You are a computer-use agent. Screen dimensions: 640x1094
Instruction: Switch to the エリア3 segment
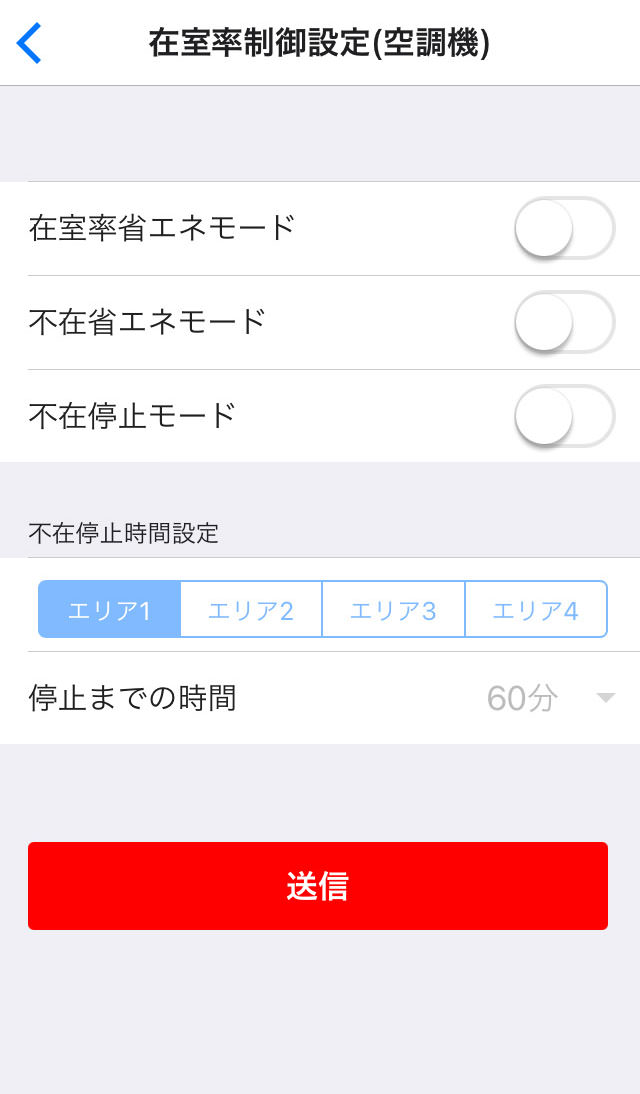click(393, 610)
